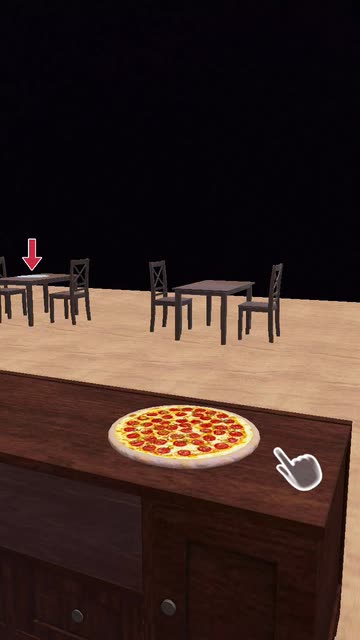Grab the pepperoni pizza on the counter
Image resolution: width=360 pixels, height=640 pixels.
pos(184,436)
